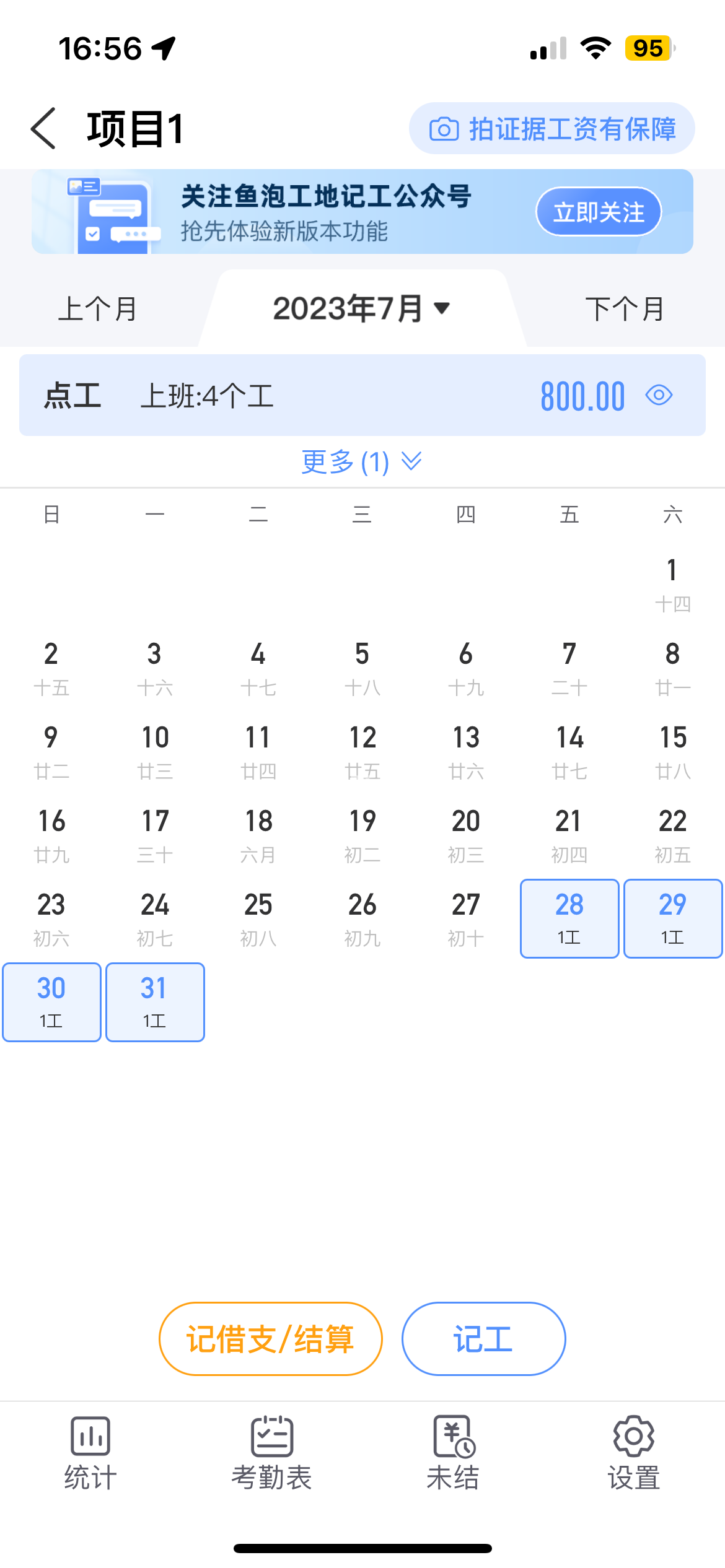725x1568 pixels.
Task: Open the 点工 上班:4个工 summary row
Action: 279,395
